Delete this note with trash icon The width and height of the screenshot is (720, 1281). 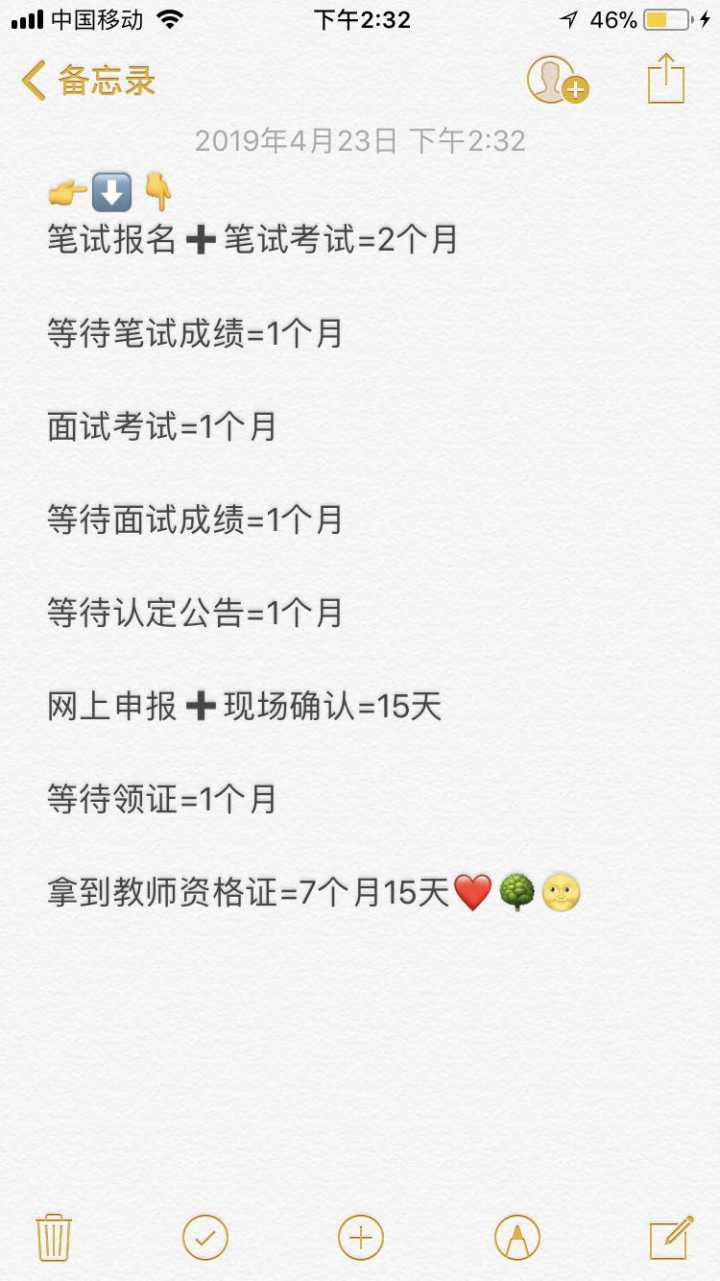point(53,1238)
